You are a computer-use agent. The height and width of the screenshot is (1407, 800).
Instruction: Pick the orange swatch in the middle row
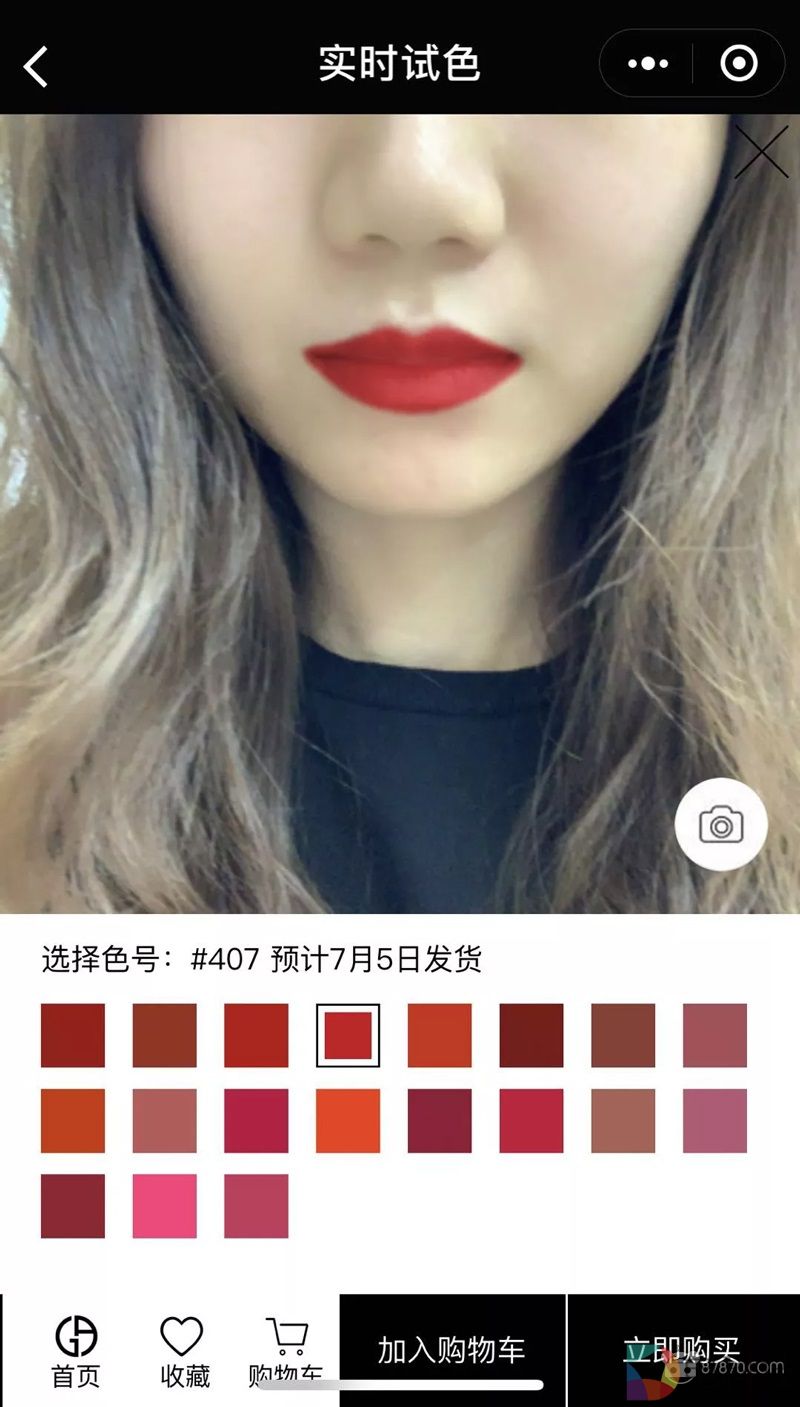[347, 1120]
